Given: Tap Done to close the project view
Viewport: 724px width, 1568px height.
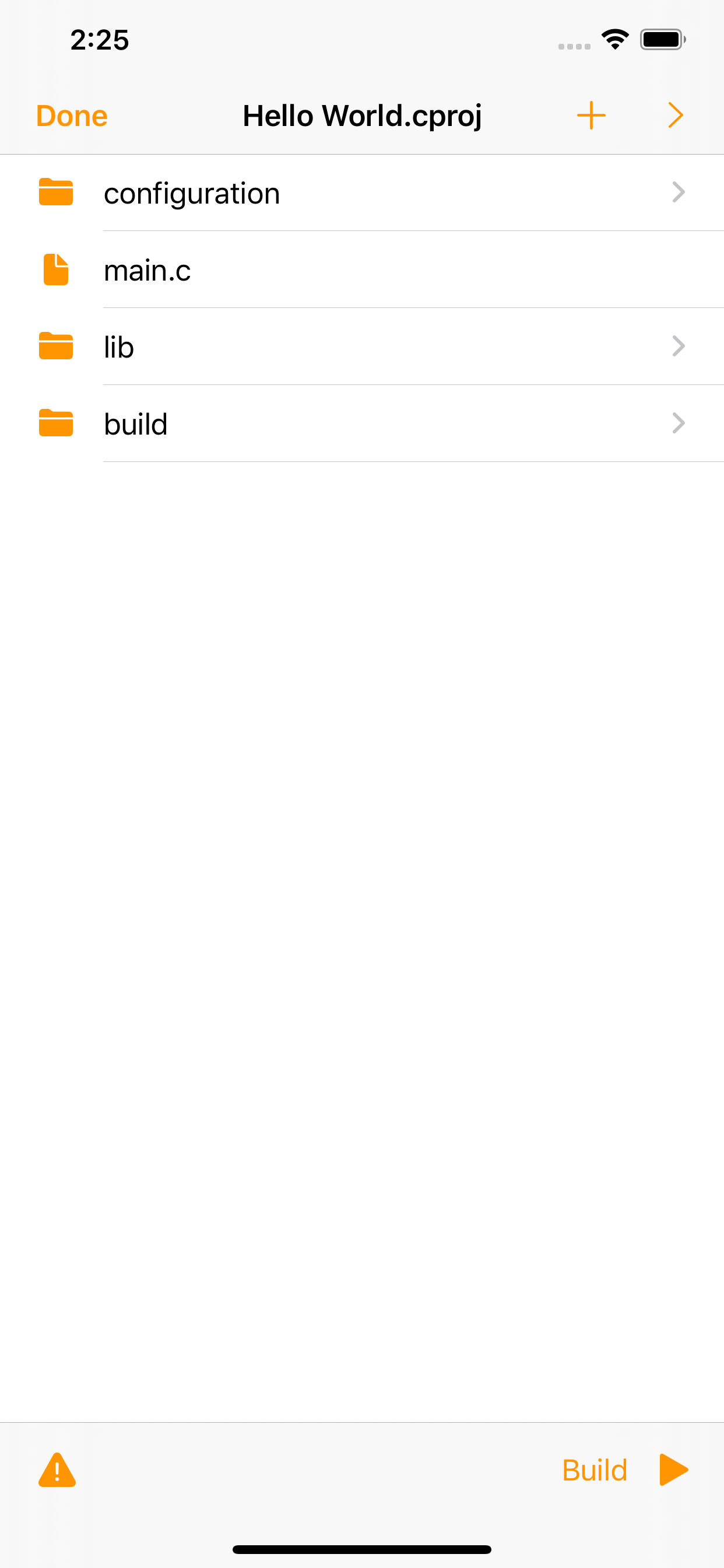Looking at the screenshot, I should pyautogui.click(x=71, y=115).
